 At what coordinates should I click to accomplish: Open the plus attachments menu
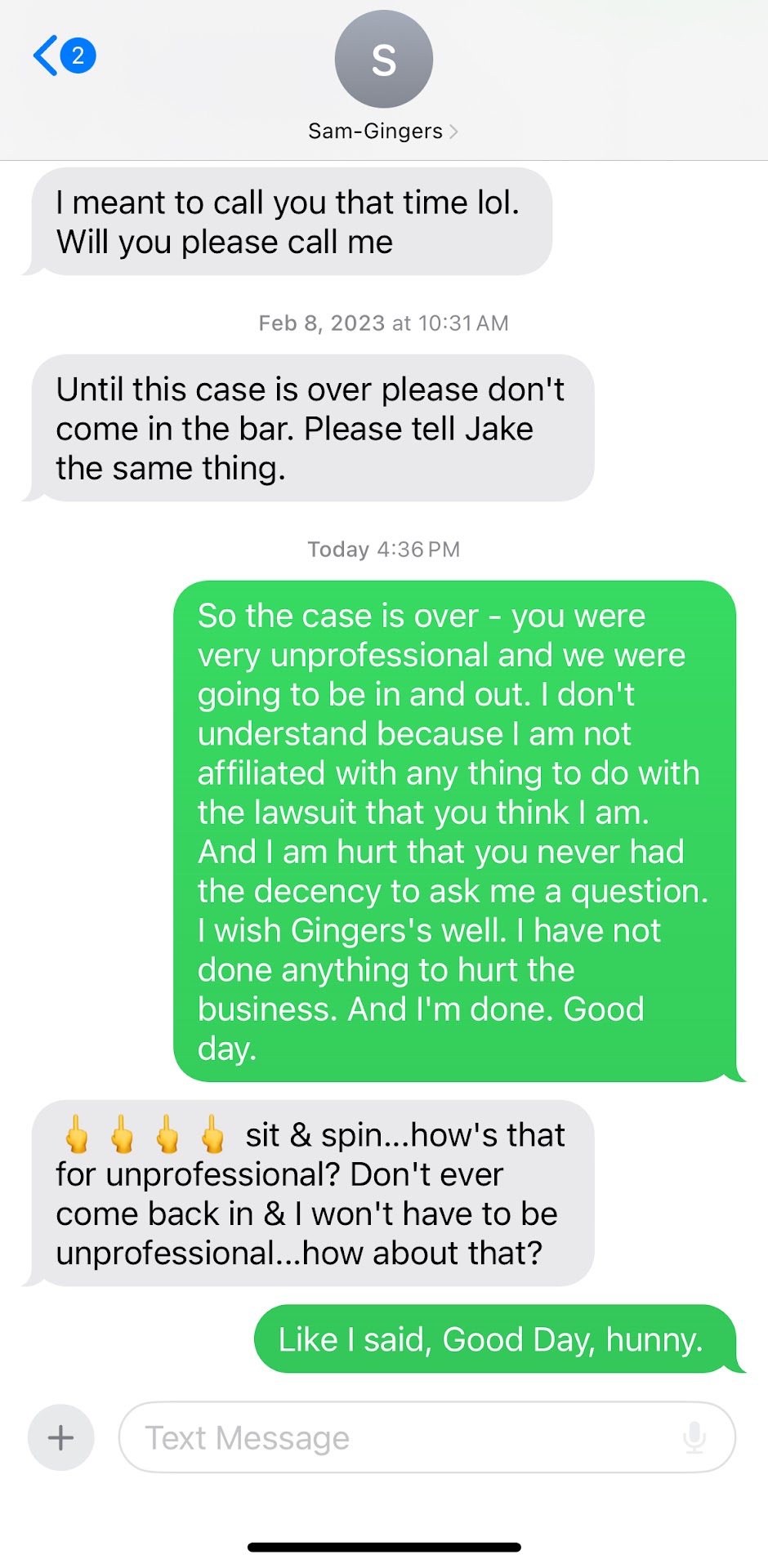[61, 1437]
